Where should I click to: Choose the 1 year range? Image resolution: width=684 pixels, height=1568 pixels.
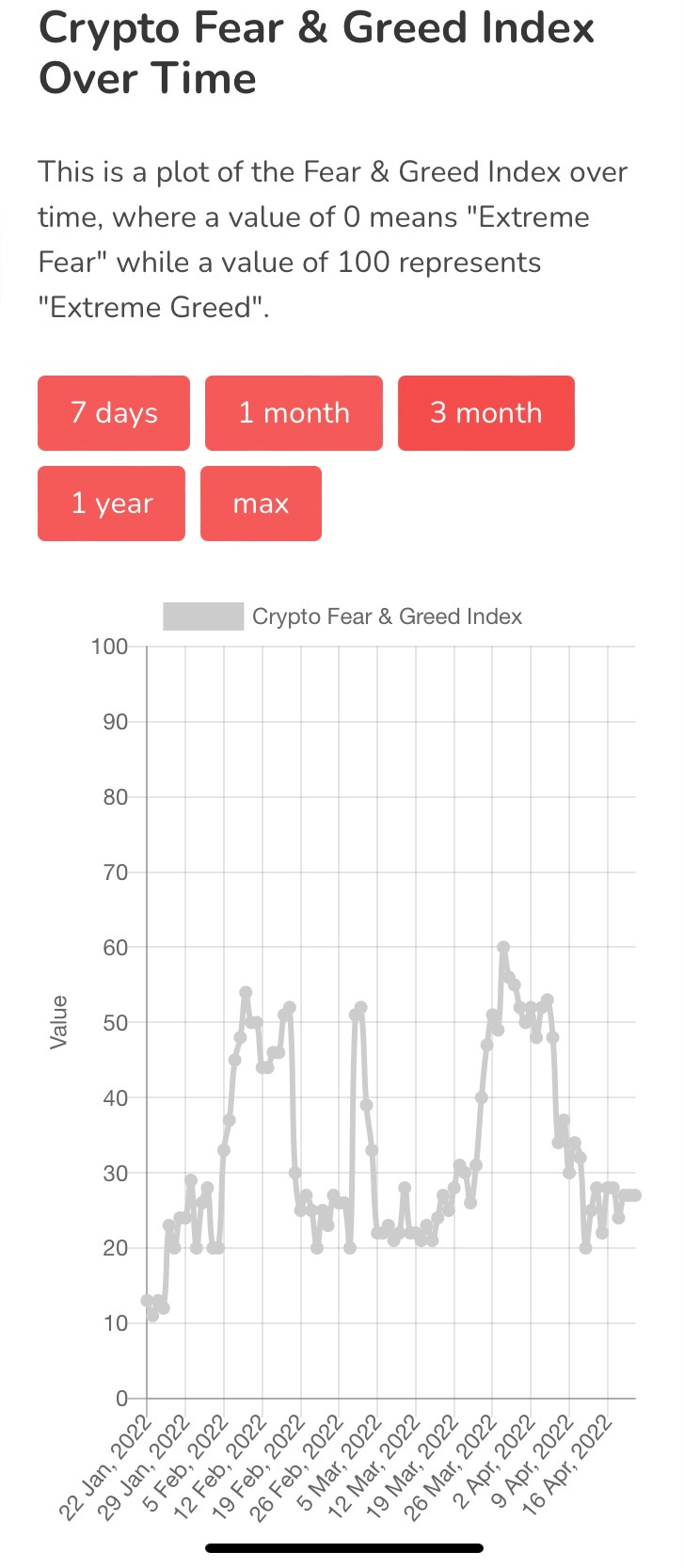click(111, 504)
